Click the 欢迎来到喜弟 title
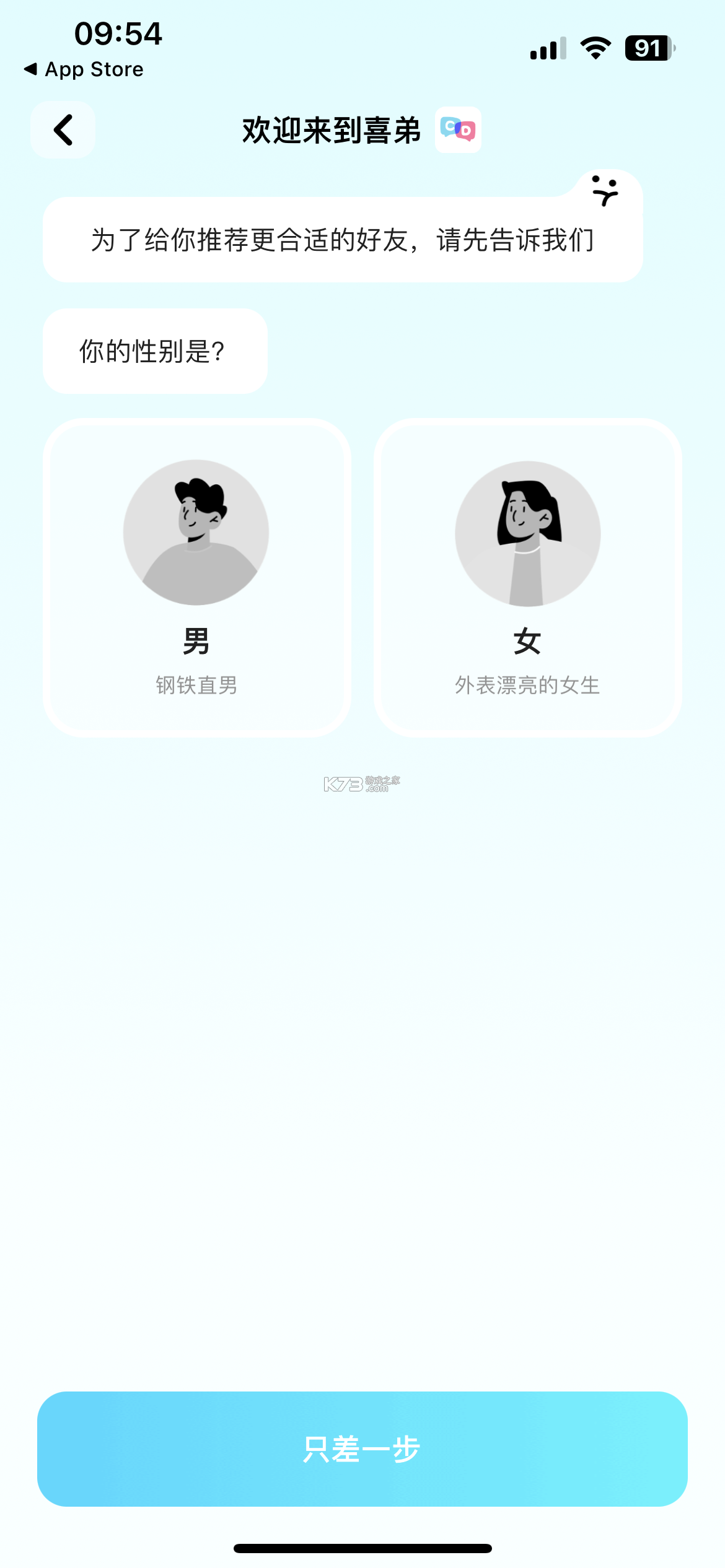 coord(330,131)
